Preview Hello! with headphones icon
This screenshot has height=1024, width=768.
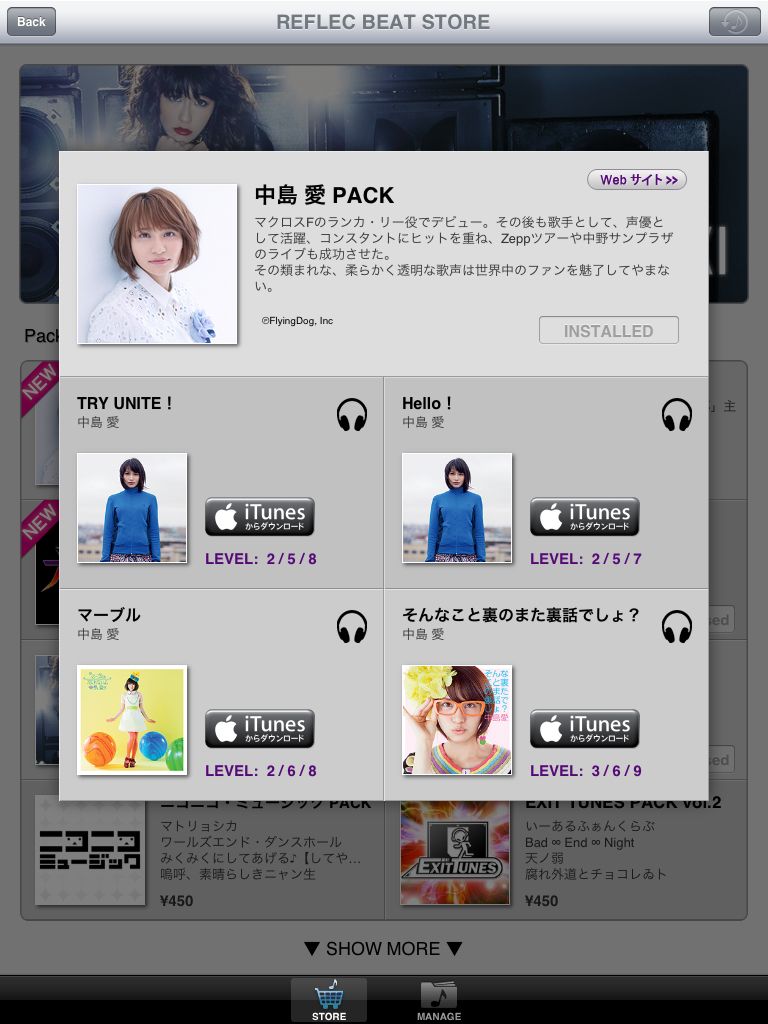tap(677, 414)
